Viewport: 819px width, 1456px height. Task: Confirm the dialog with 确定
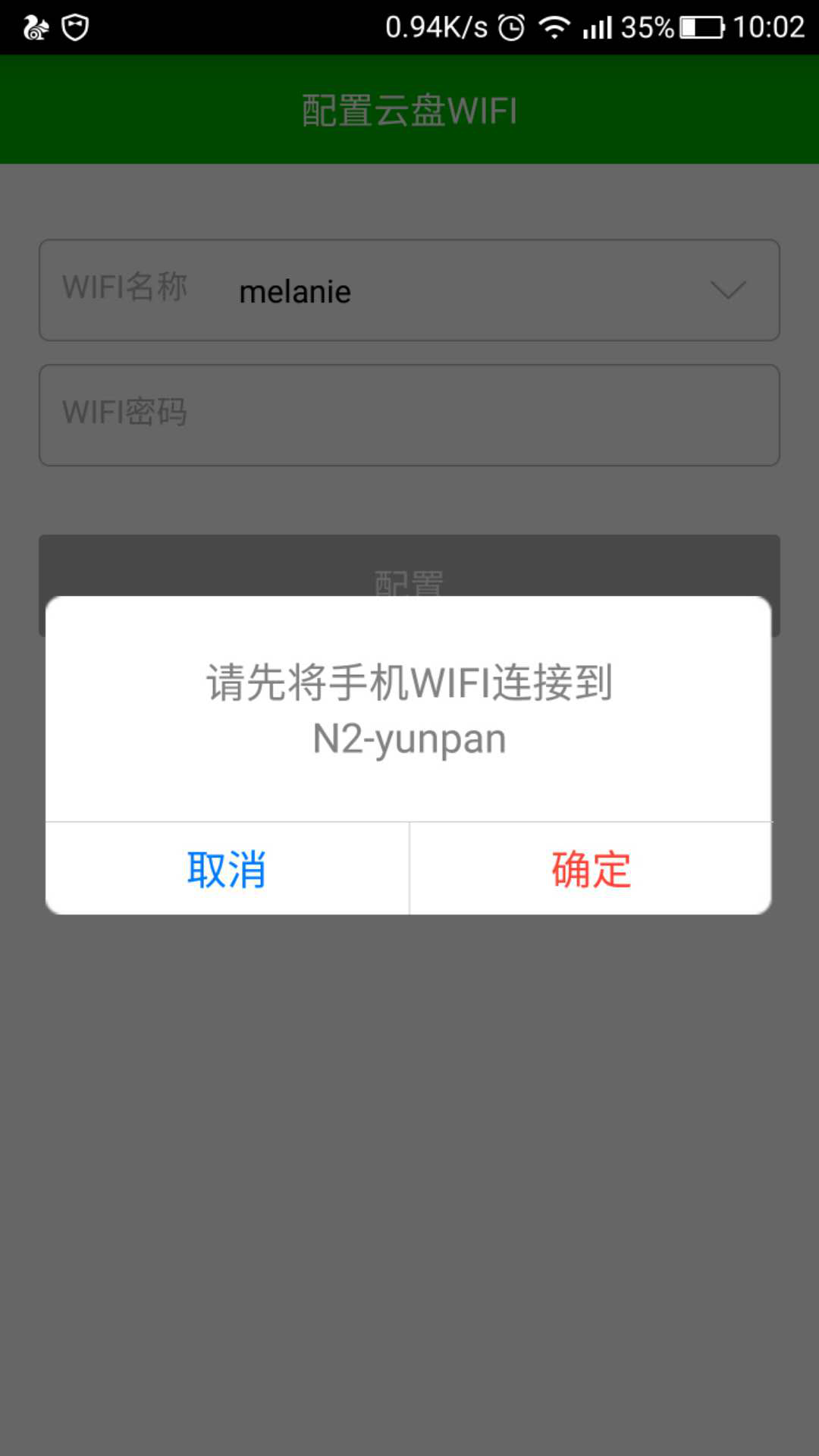pyautogui.click(x=591, y=869)
